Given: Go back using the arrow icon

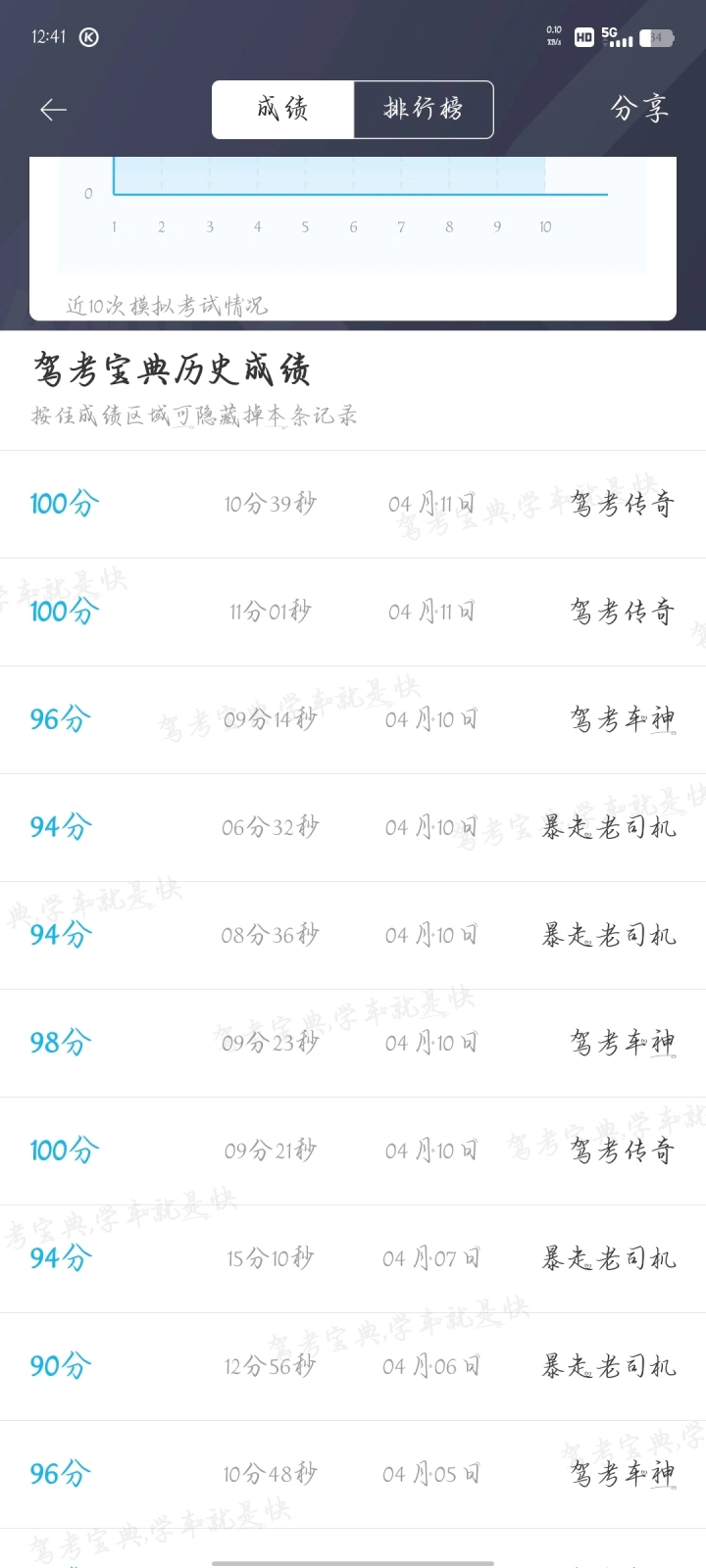Looking at the screenshot, I should click(x=53, y=110).
